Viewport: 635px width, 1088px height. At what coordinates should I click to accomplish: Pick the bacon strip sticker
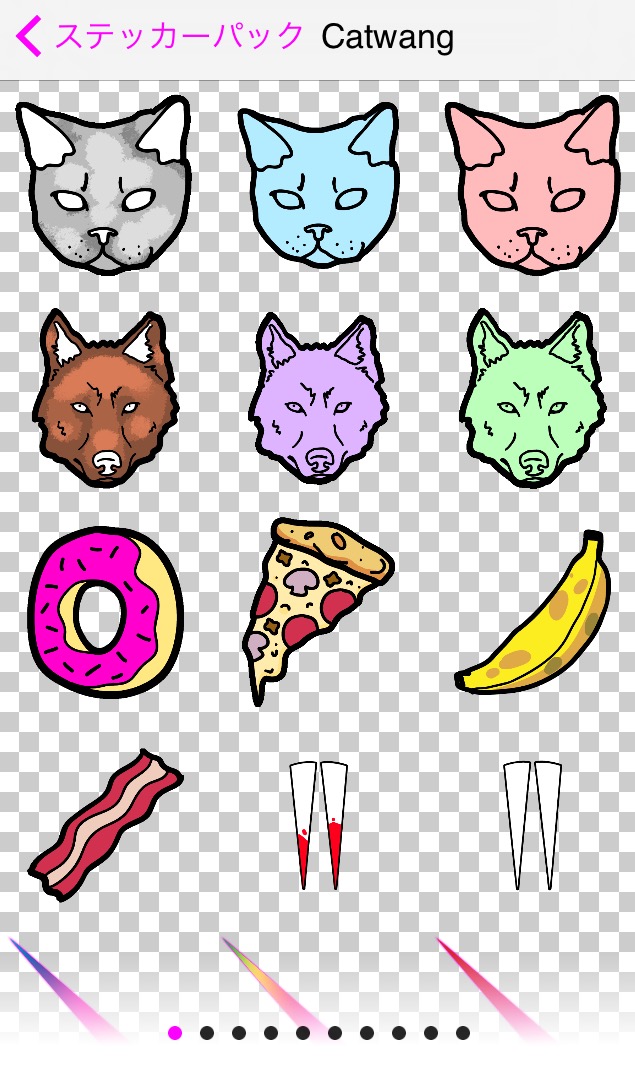click(x=105, y=825)
